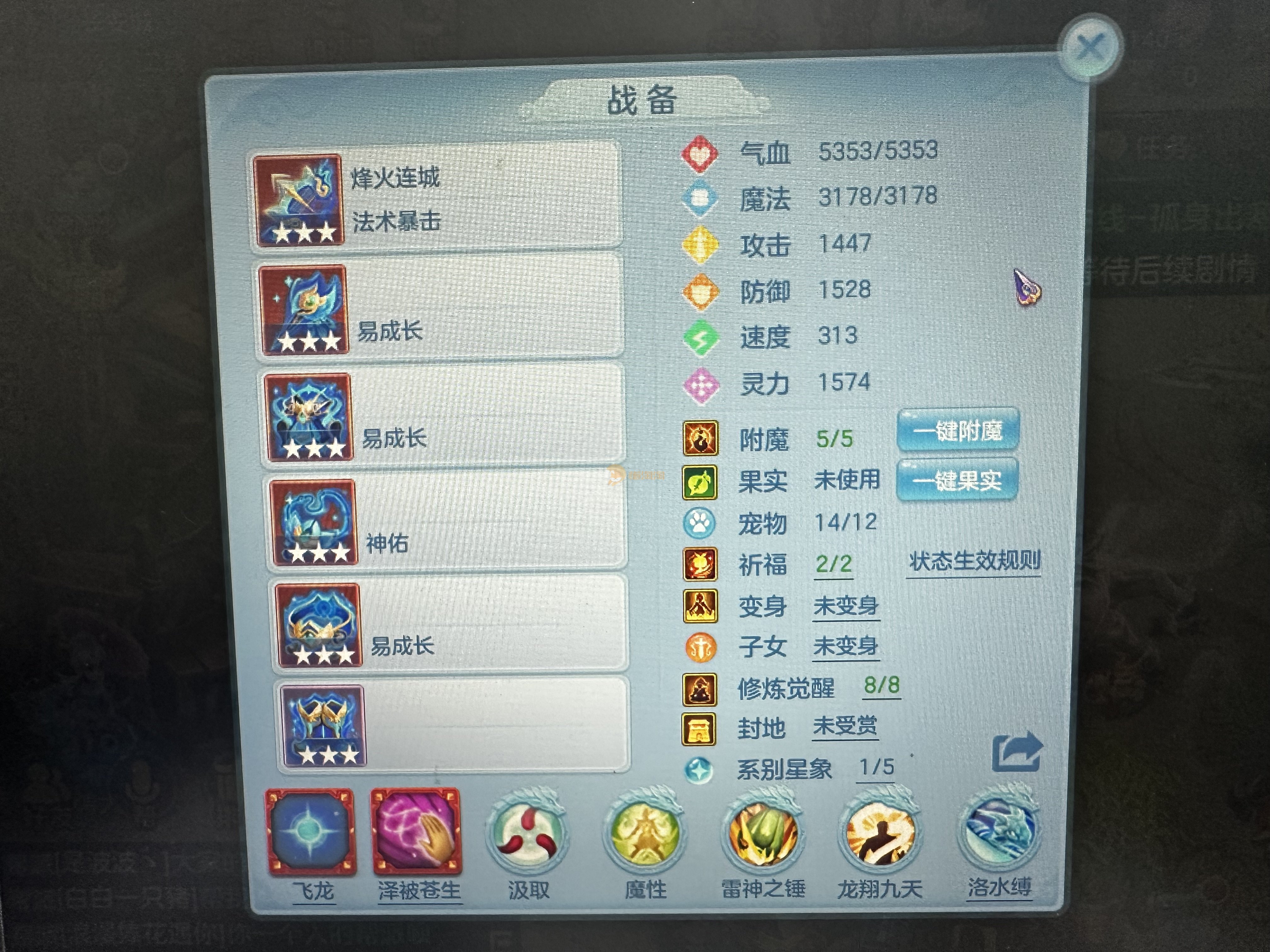Viewport: 1270px width, 952px height.
Task: Open 系别星象 1/5 details
Action: 876,767
